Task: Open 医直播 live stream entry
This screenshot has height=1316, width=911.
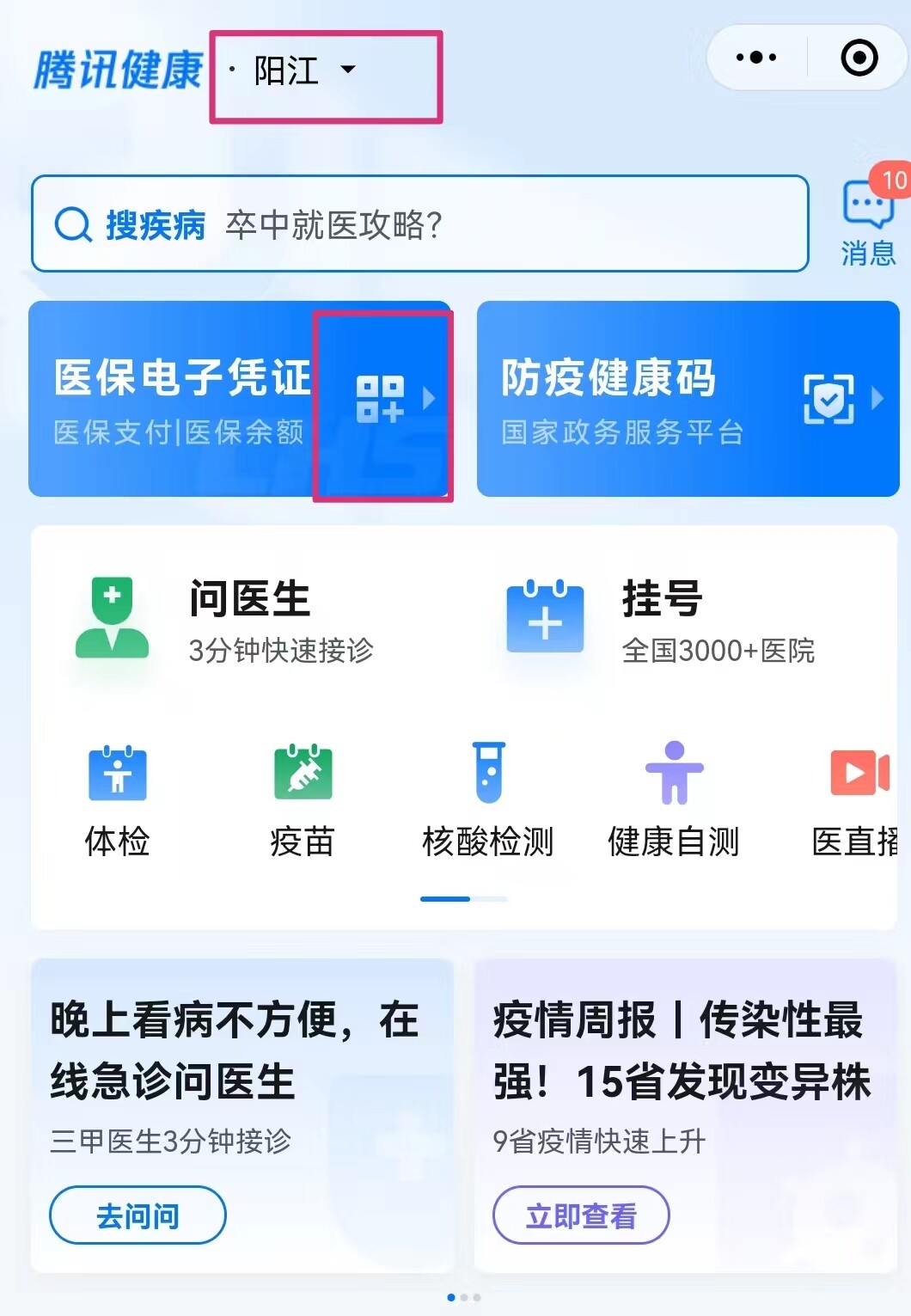Action: [856, 800]
